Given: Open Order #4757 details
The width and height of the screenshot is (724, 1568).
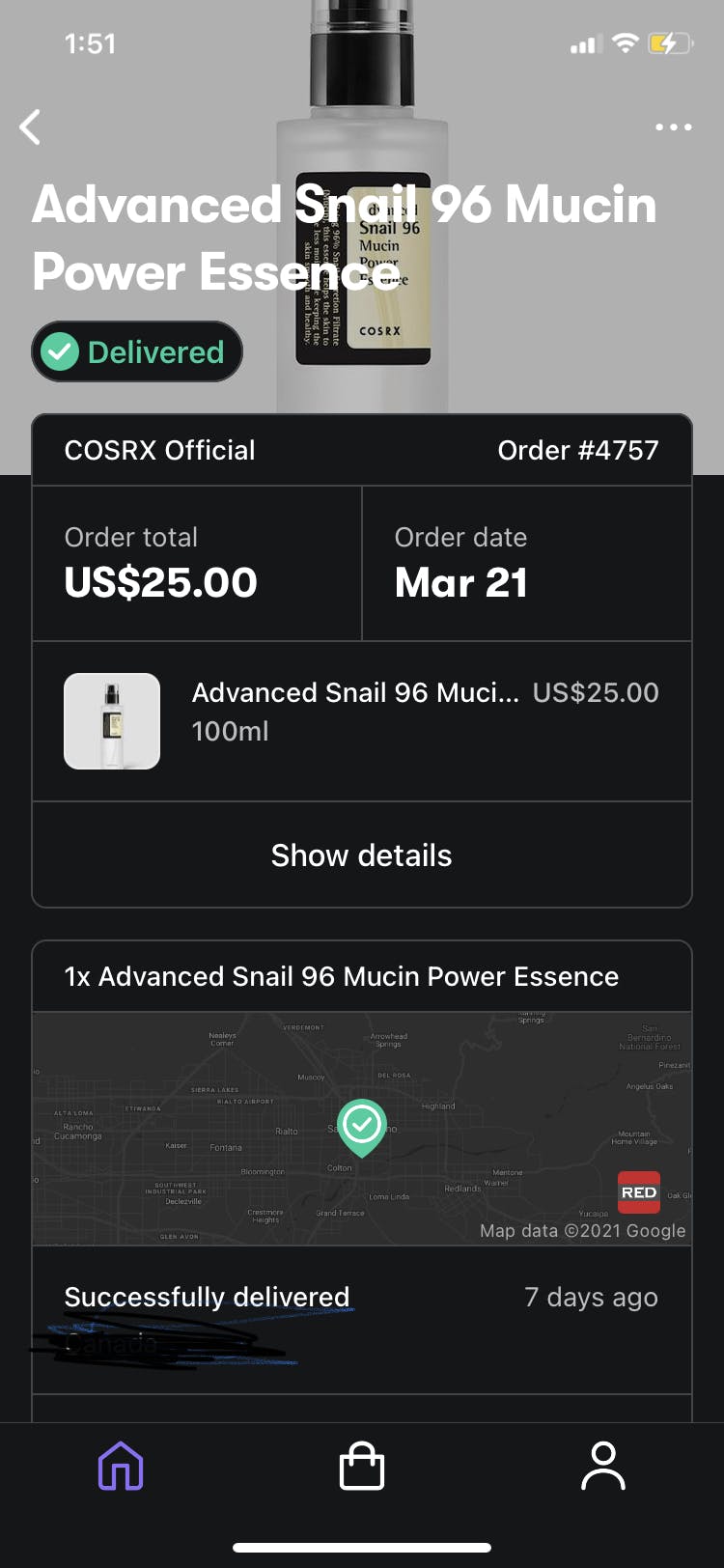Looking at the screenshot, I should [x=577, y=450].
